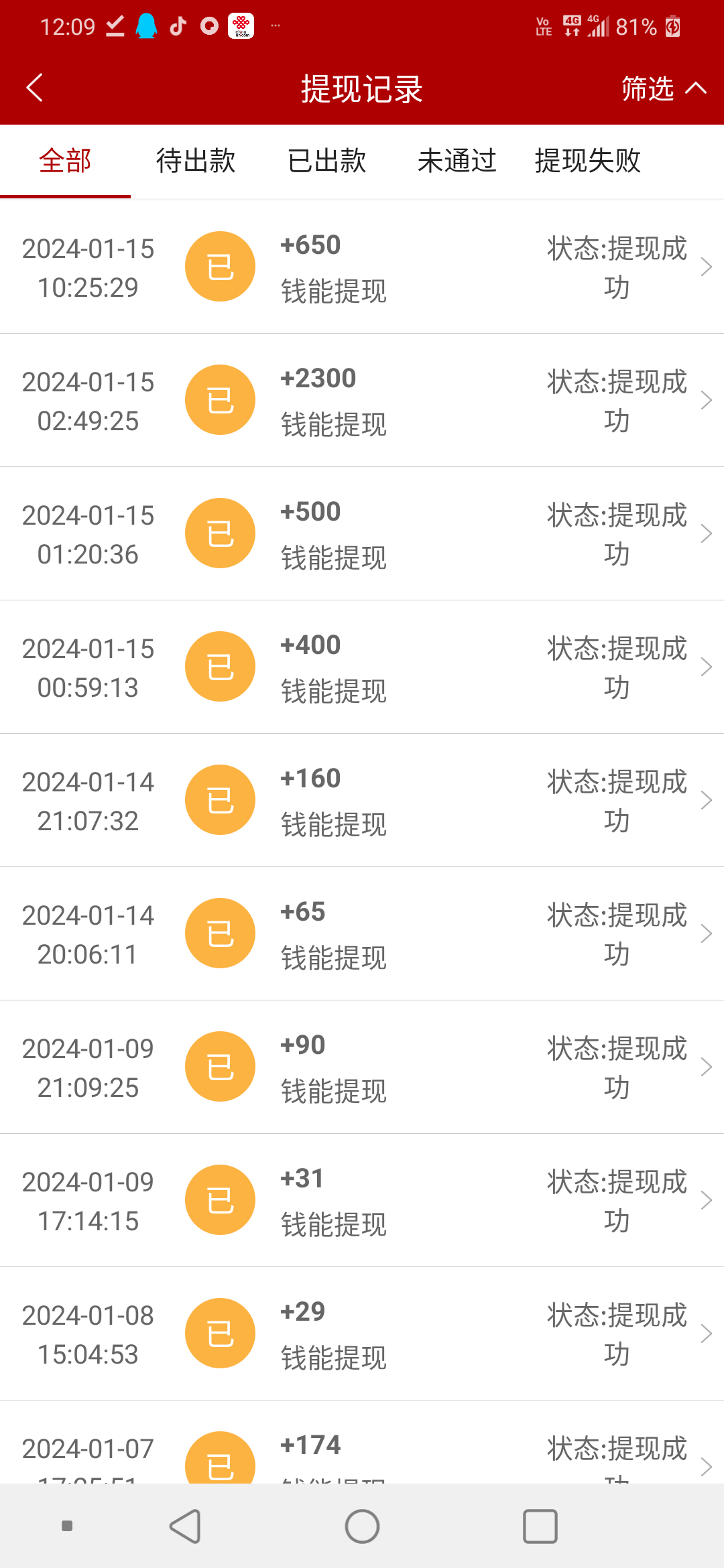This screenshot has height=1568, width=724.
Task: Expand details of the +31 withdrawal record
Action: (707, 1199)
